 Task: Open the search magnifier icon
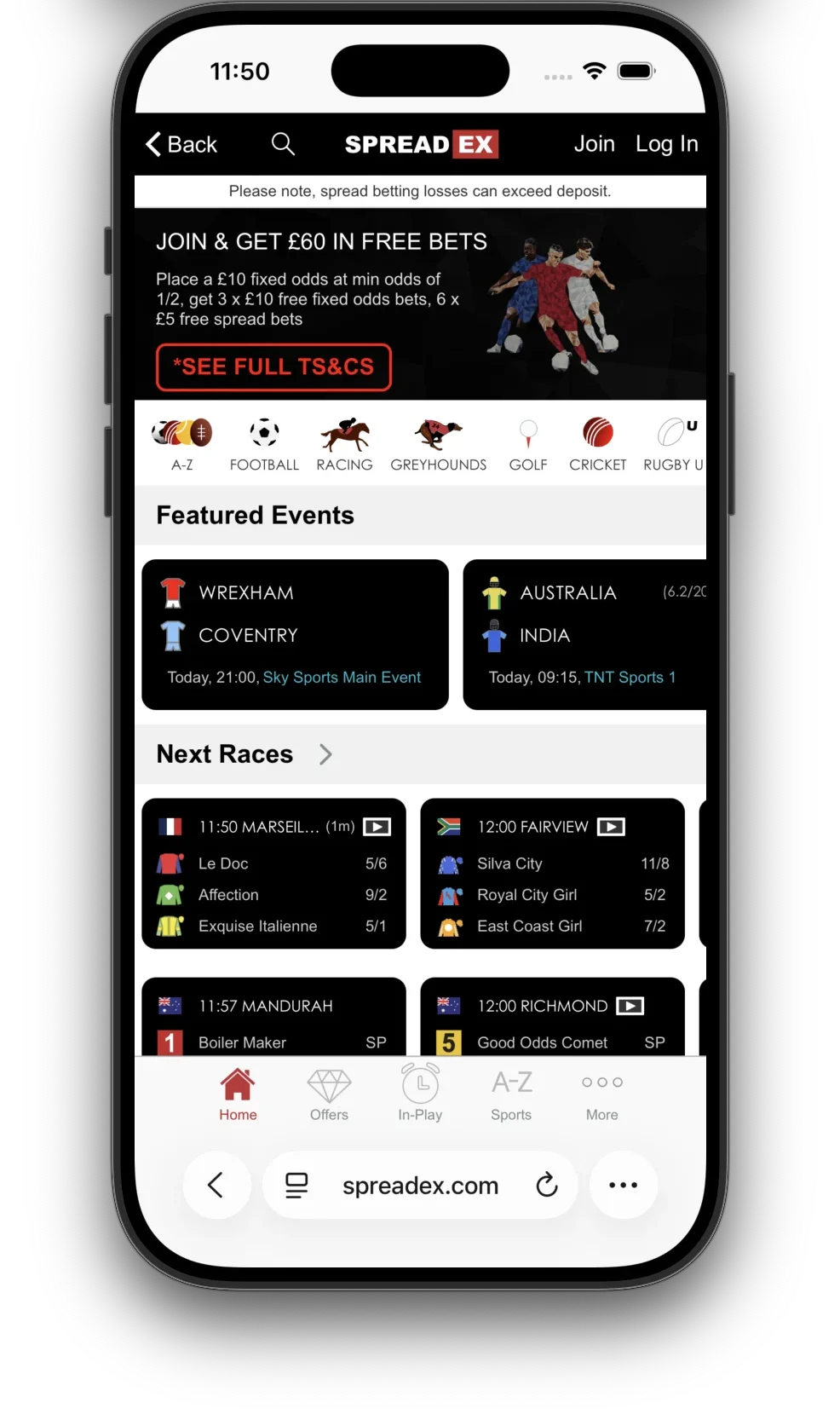[283, 144]
